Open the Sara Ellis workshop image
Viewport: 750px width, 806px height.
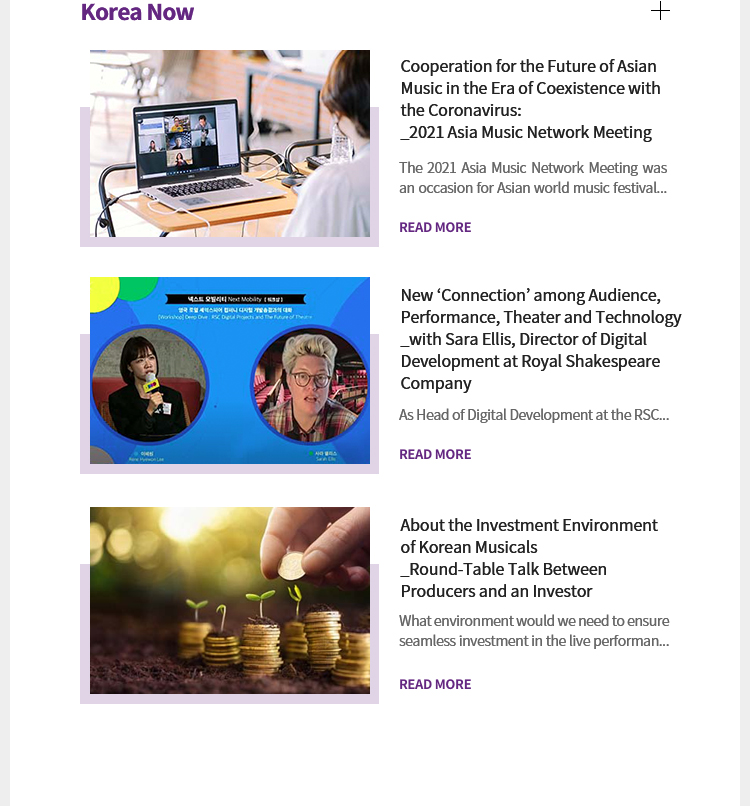(x=230, y=370)
